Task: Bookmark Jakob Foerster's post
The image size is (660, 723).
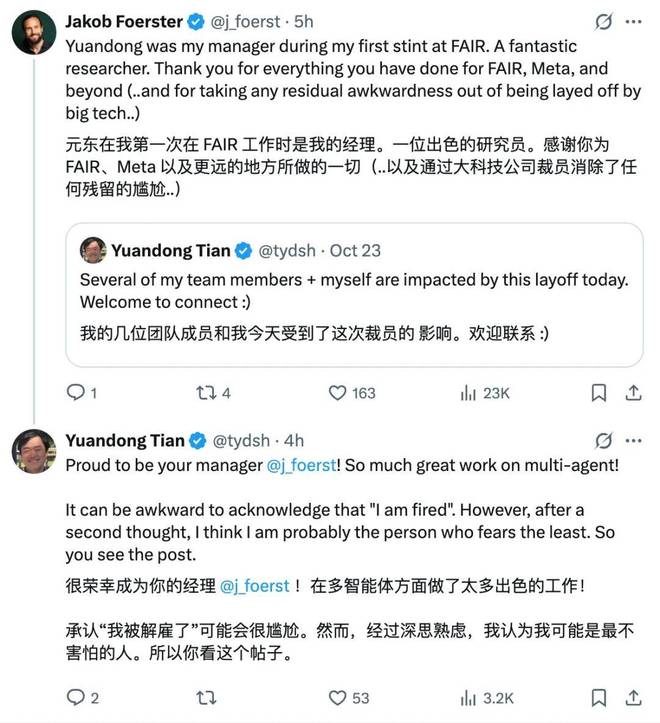Action: coord(598,393)
